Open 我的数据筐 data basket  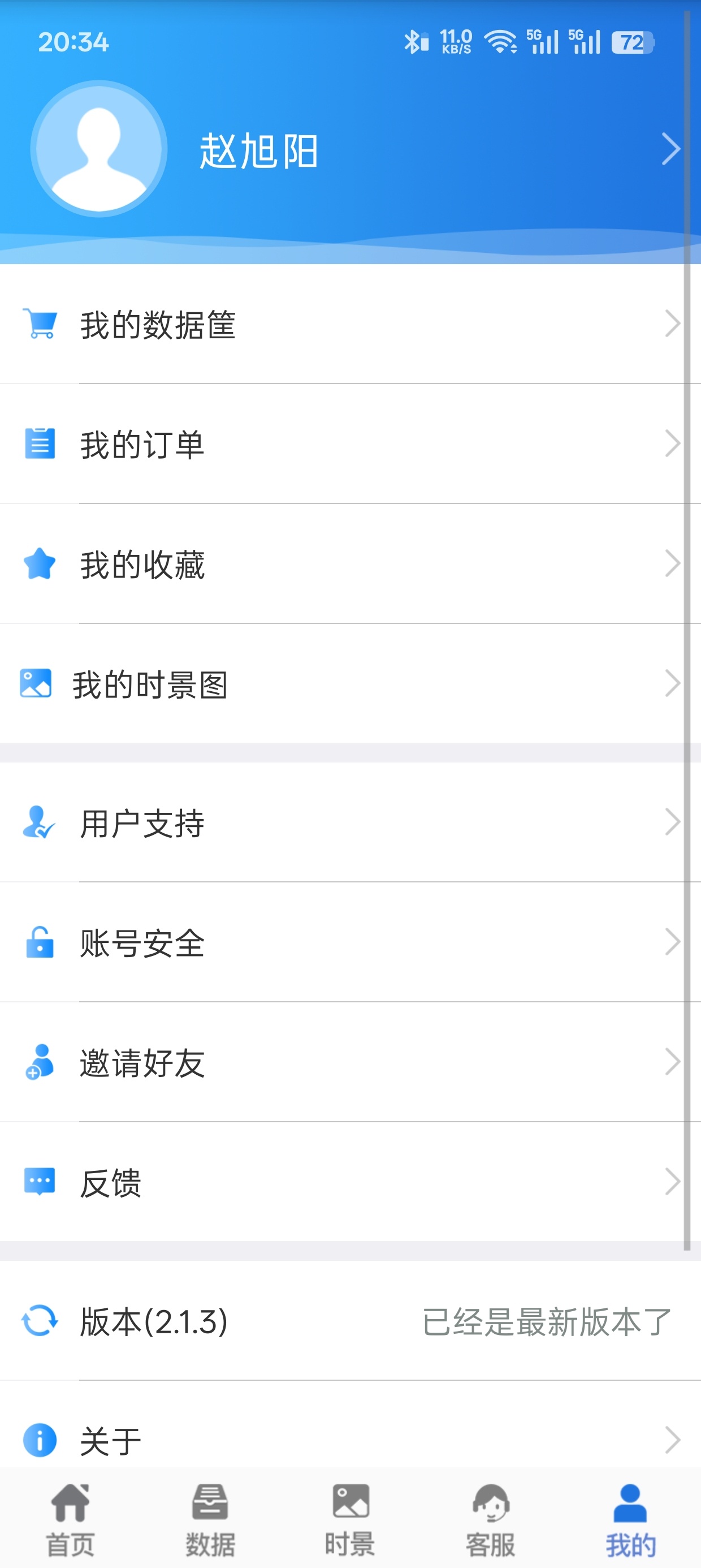tap(350, 324)
